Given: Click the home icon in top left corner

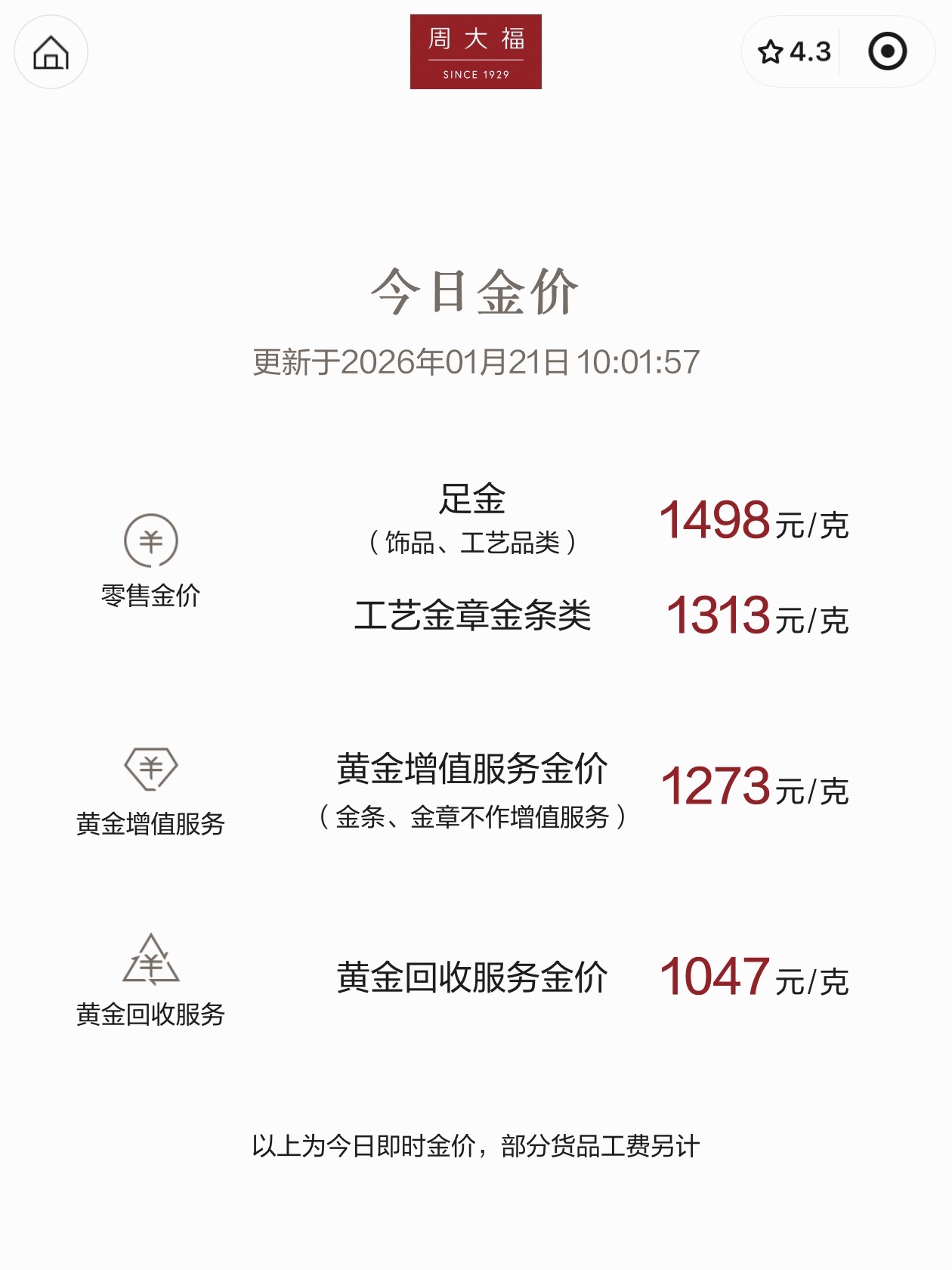Looking at the screenshot, I should [49, 53].
